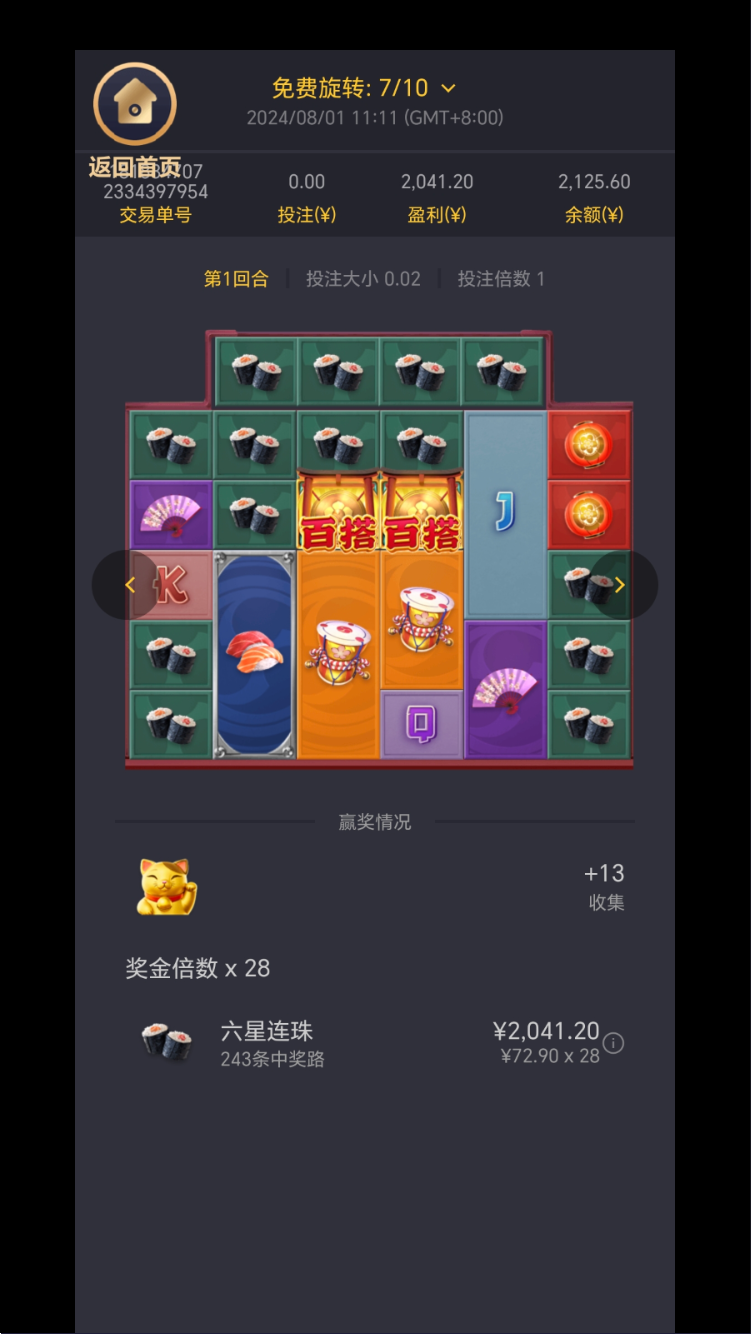The width and height of the screenshot is (751, 1334).
Task: Go to the previous round with left arrow
Action: [128, 585]
